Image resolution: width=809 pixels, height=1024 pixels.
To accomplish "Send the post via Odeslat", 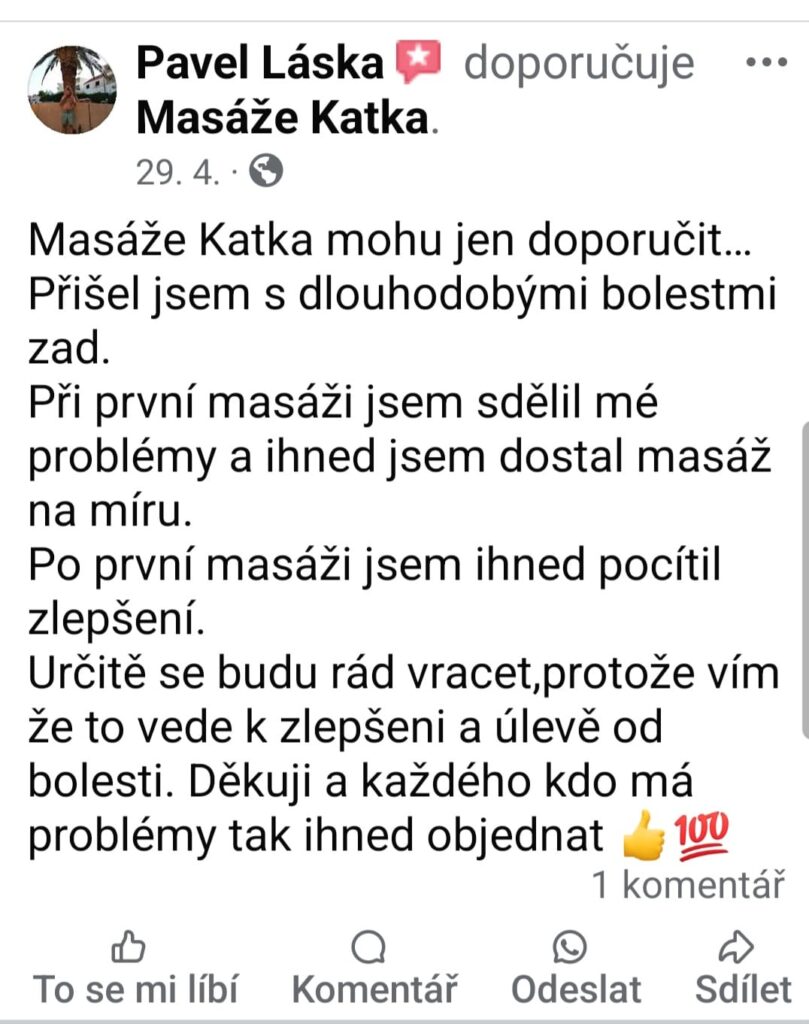I will click(575, 970).
